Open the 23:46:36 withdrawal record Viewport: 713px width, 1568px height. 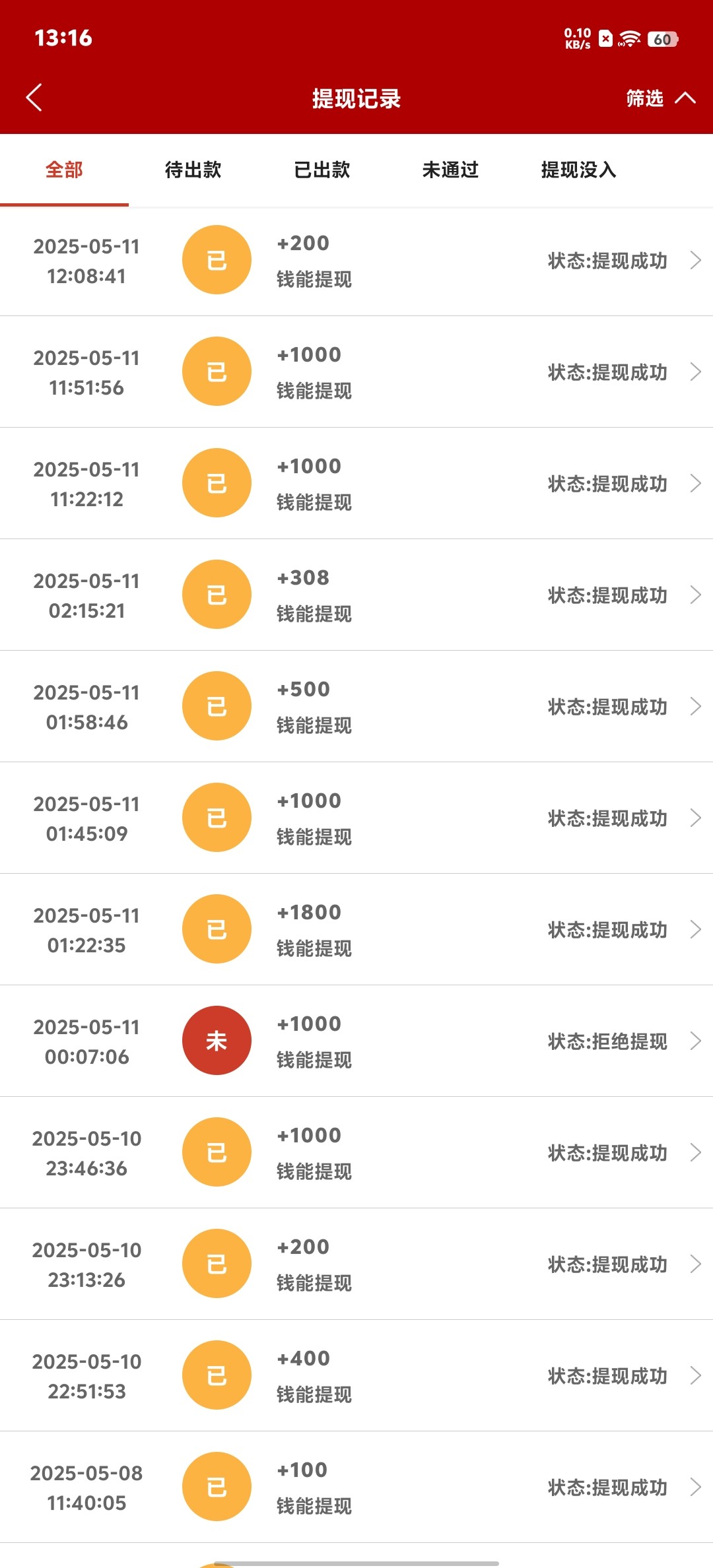pyautogui.click(x=356, y=1153)
